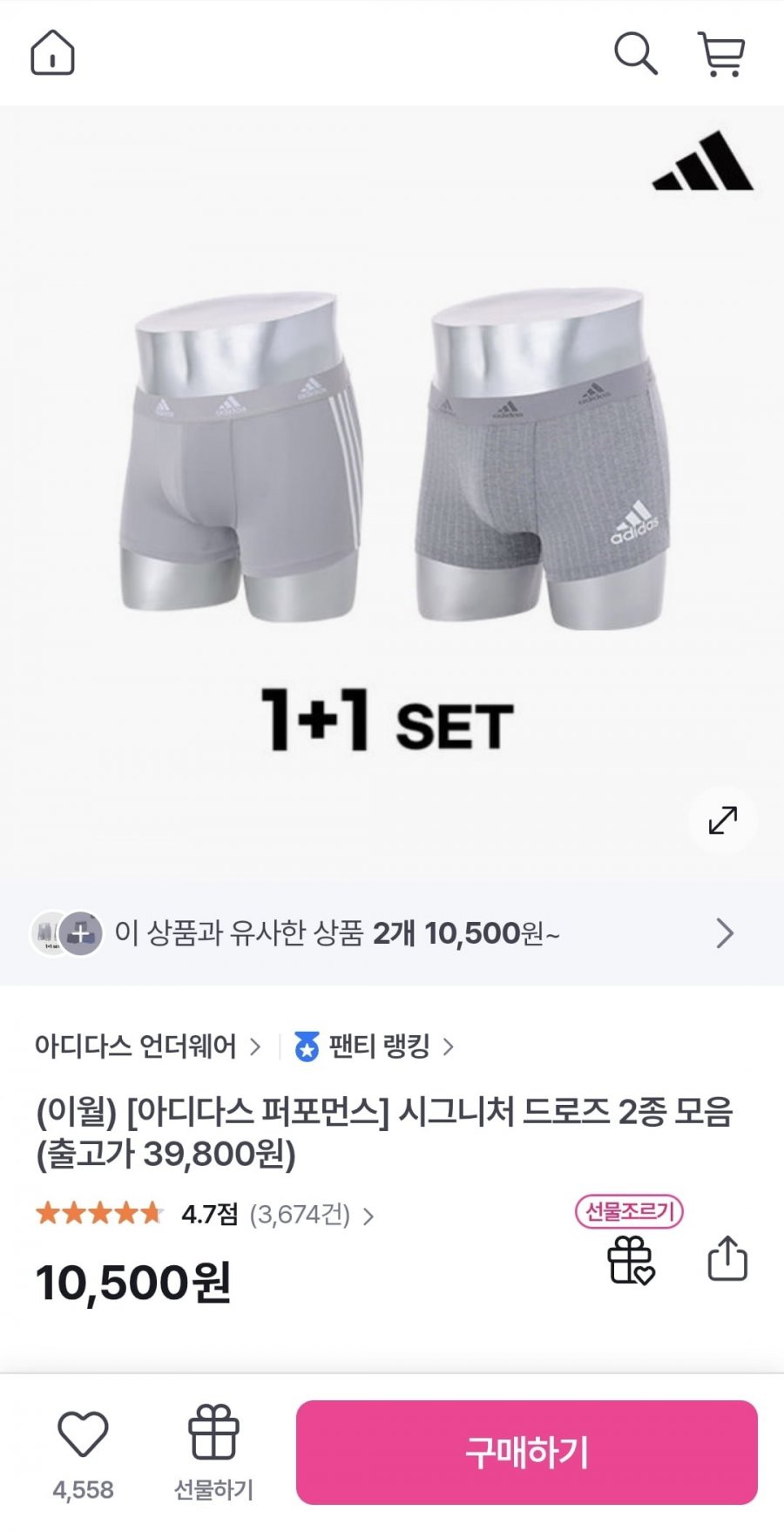
Task: Expand the product image to fullscreen
Action: [722, 820]
